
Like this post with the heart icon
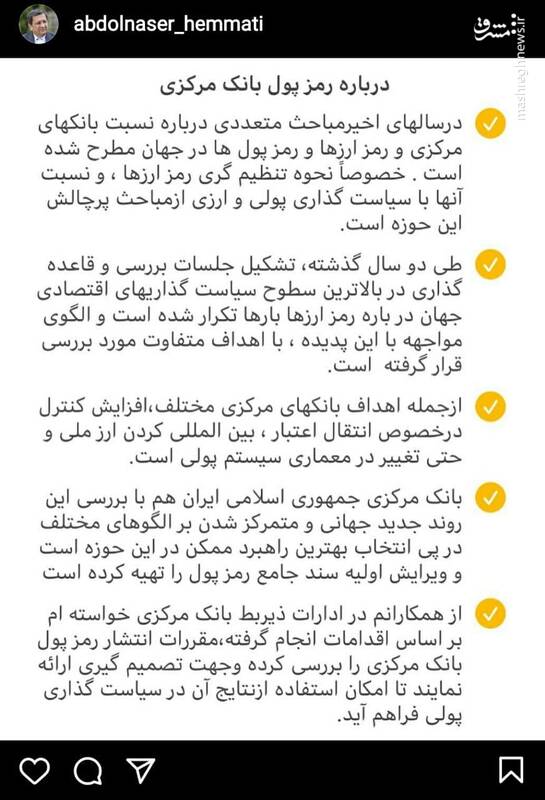click(35, 770)
